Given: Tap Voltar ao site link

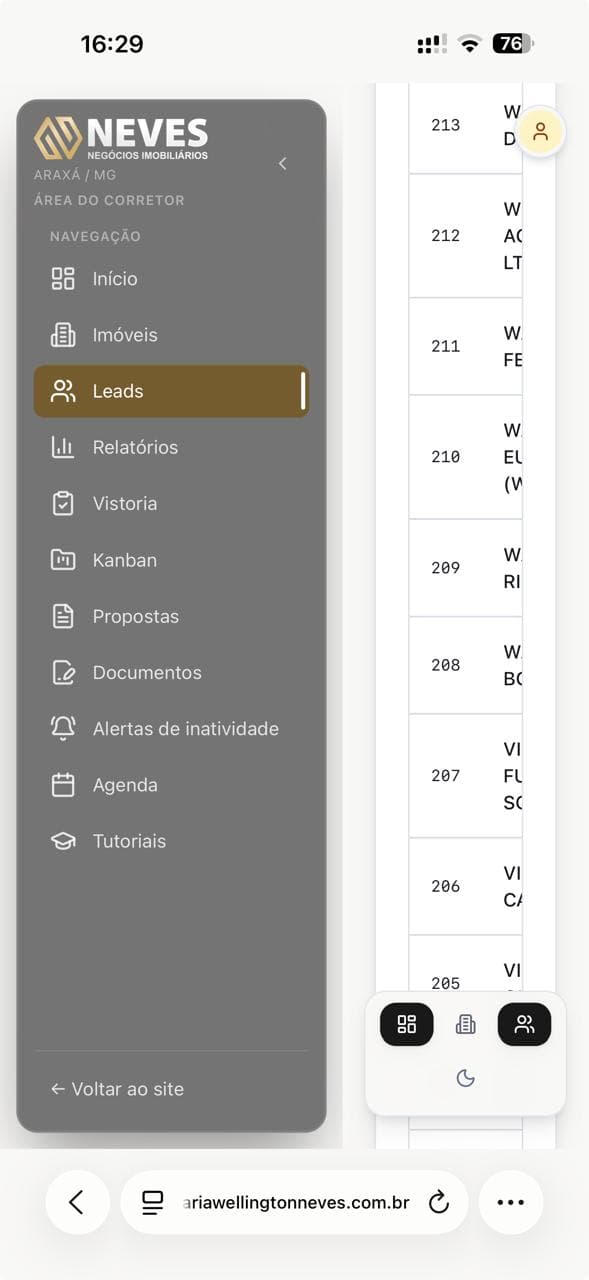Looking at the screenshot, I should 117,1089.
